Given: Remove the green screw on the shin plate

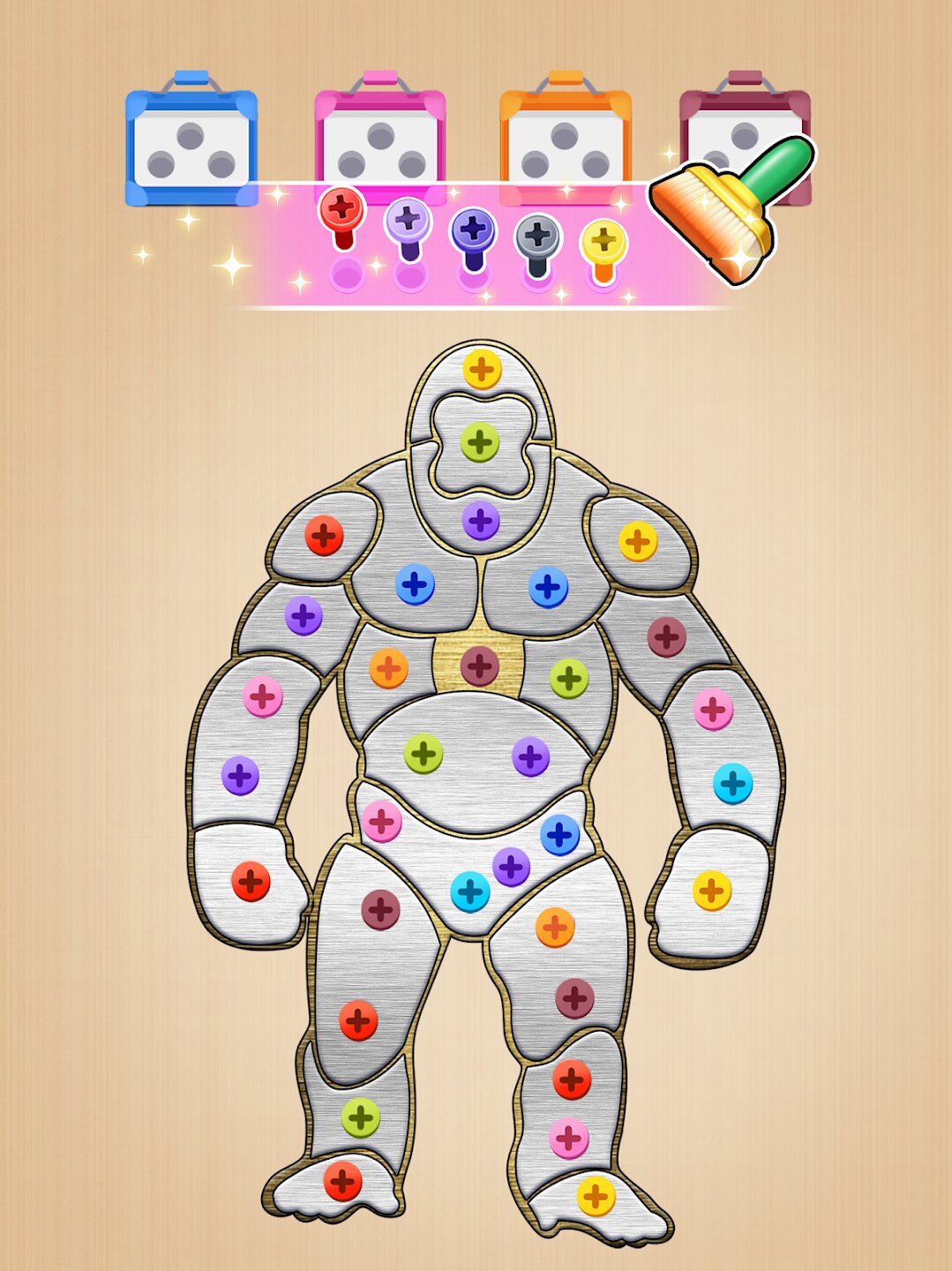Looking at the screenshot, I should 360,1118.
